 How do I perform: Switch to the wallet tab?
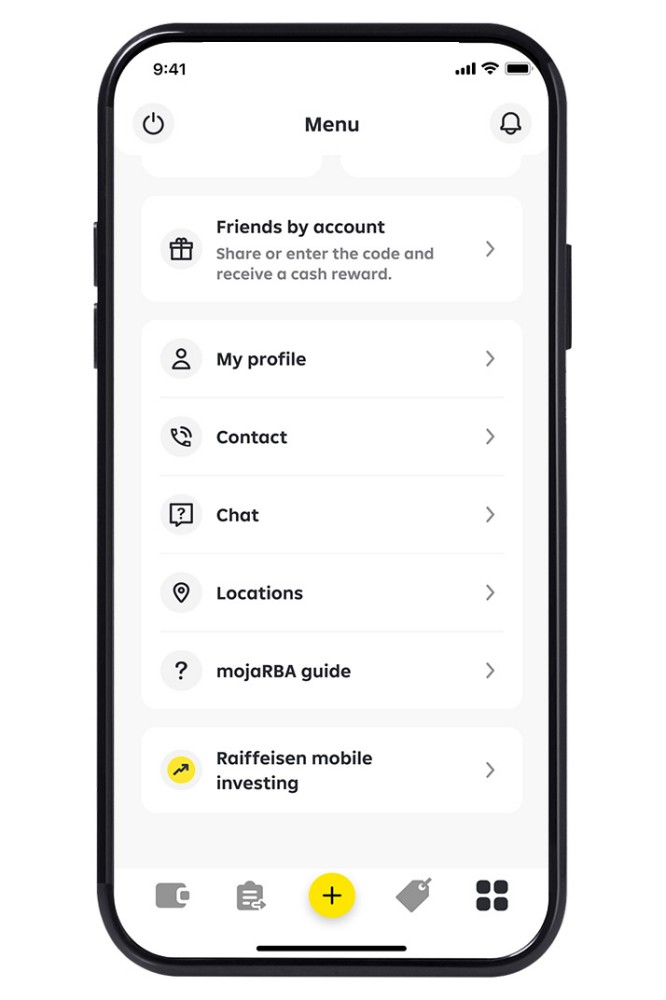click(172, 895)
